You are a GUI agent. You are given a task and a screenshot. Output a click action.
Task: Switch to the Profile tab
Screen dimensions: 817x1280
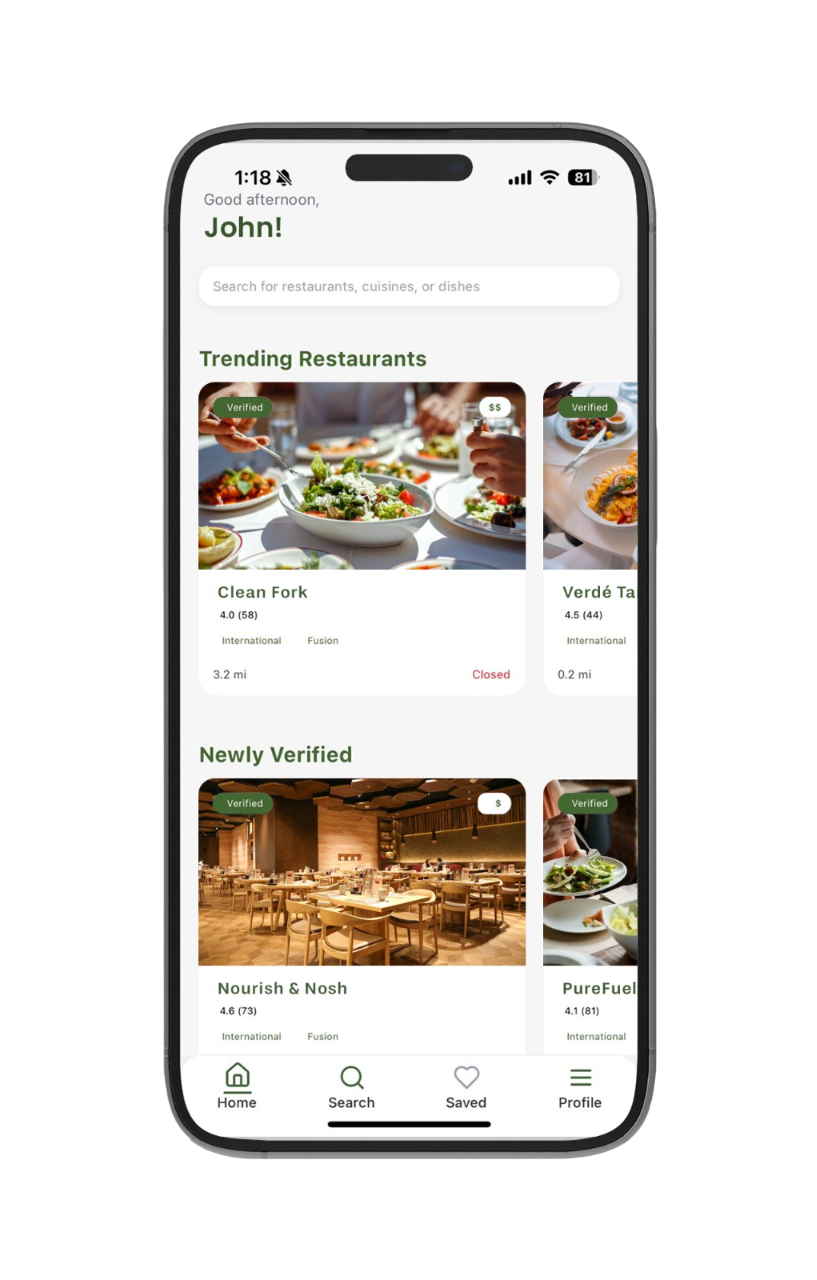tap(580, 1087)
